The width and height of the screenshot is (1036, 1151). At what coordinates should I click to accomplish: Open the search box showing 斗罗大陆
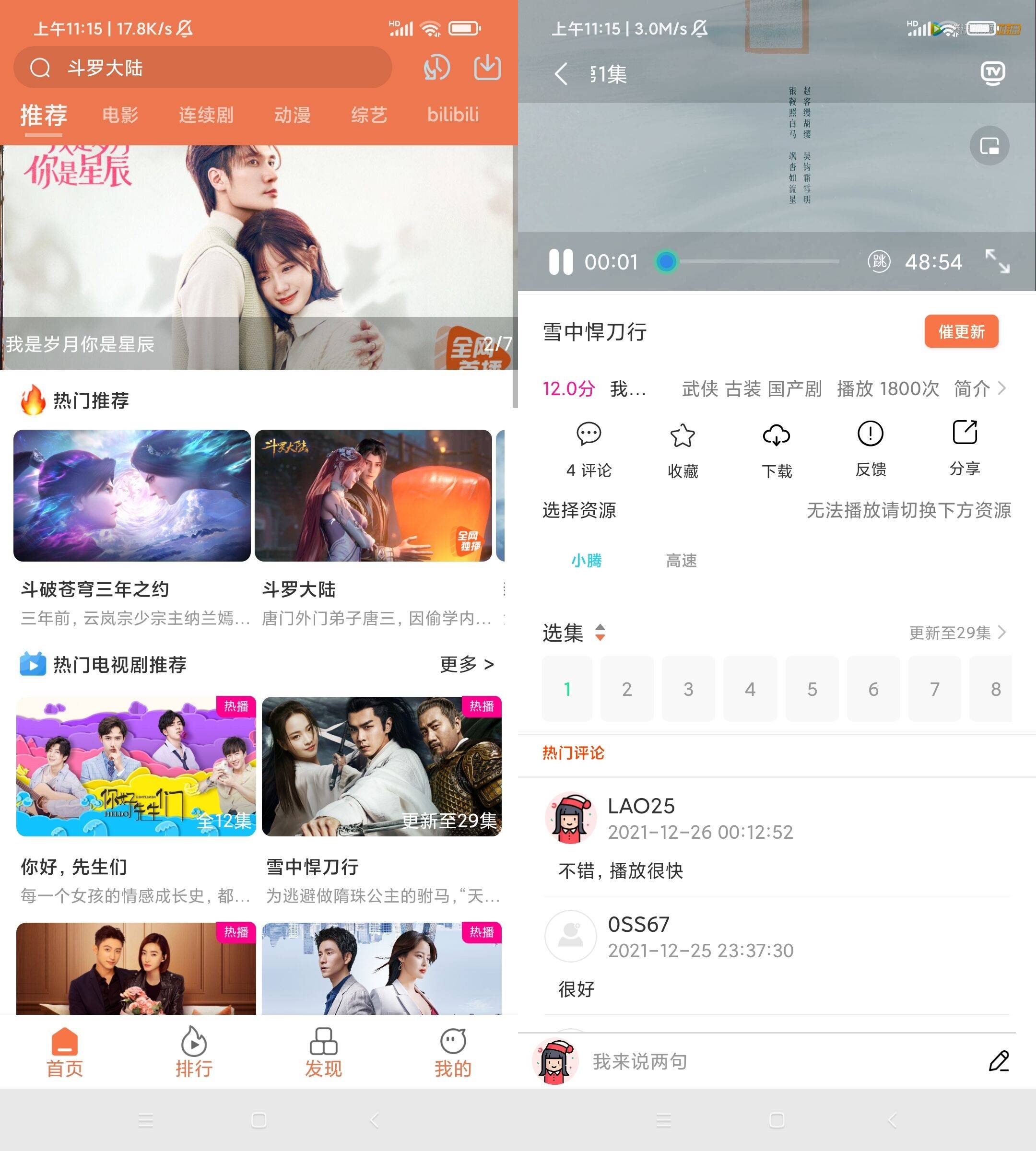[x=202, y=68]
